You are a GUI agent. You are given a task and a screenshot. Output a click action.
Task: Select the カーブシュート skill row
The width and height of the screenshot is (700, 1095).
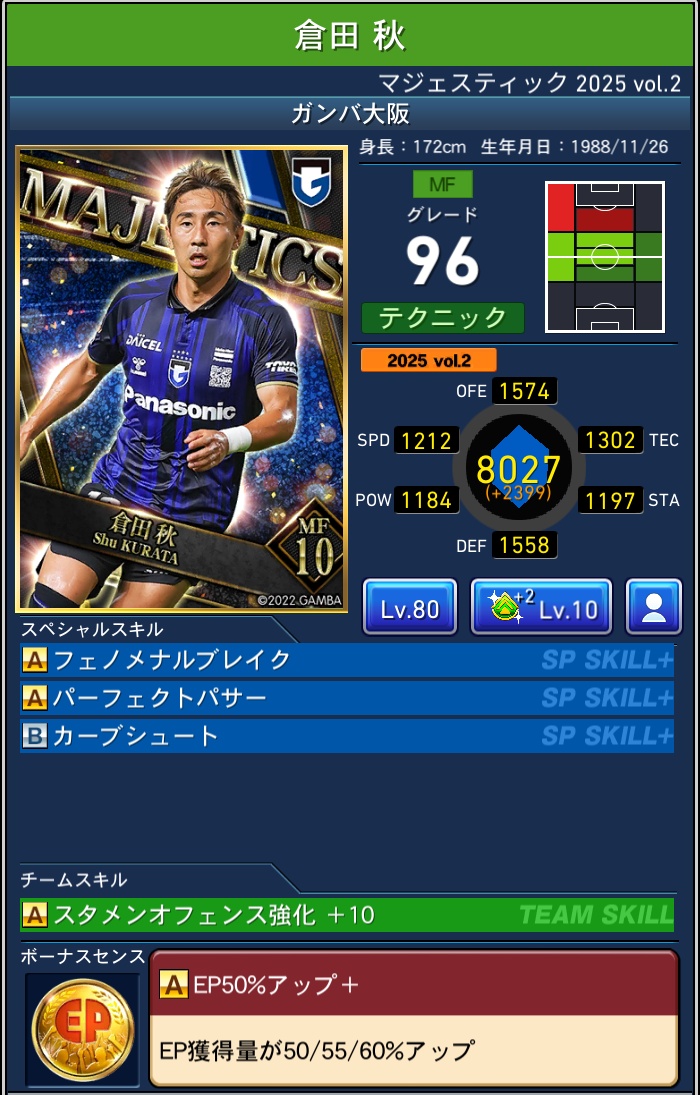click(x=346, y=736)
